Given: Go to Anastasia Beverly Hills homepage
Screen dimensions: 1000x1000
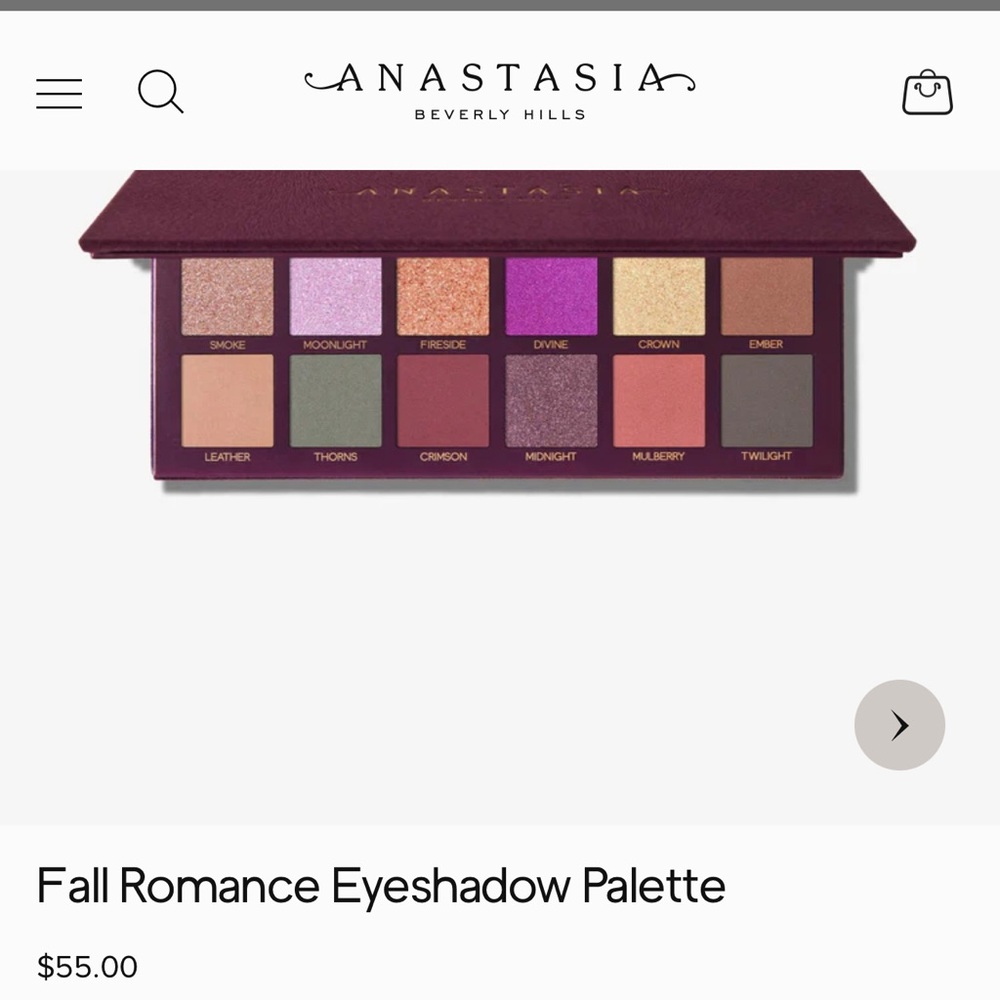Looking at the screenshot, I should click(500, 91).
